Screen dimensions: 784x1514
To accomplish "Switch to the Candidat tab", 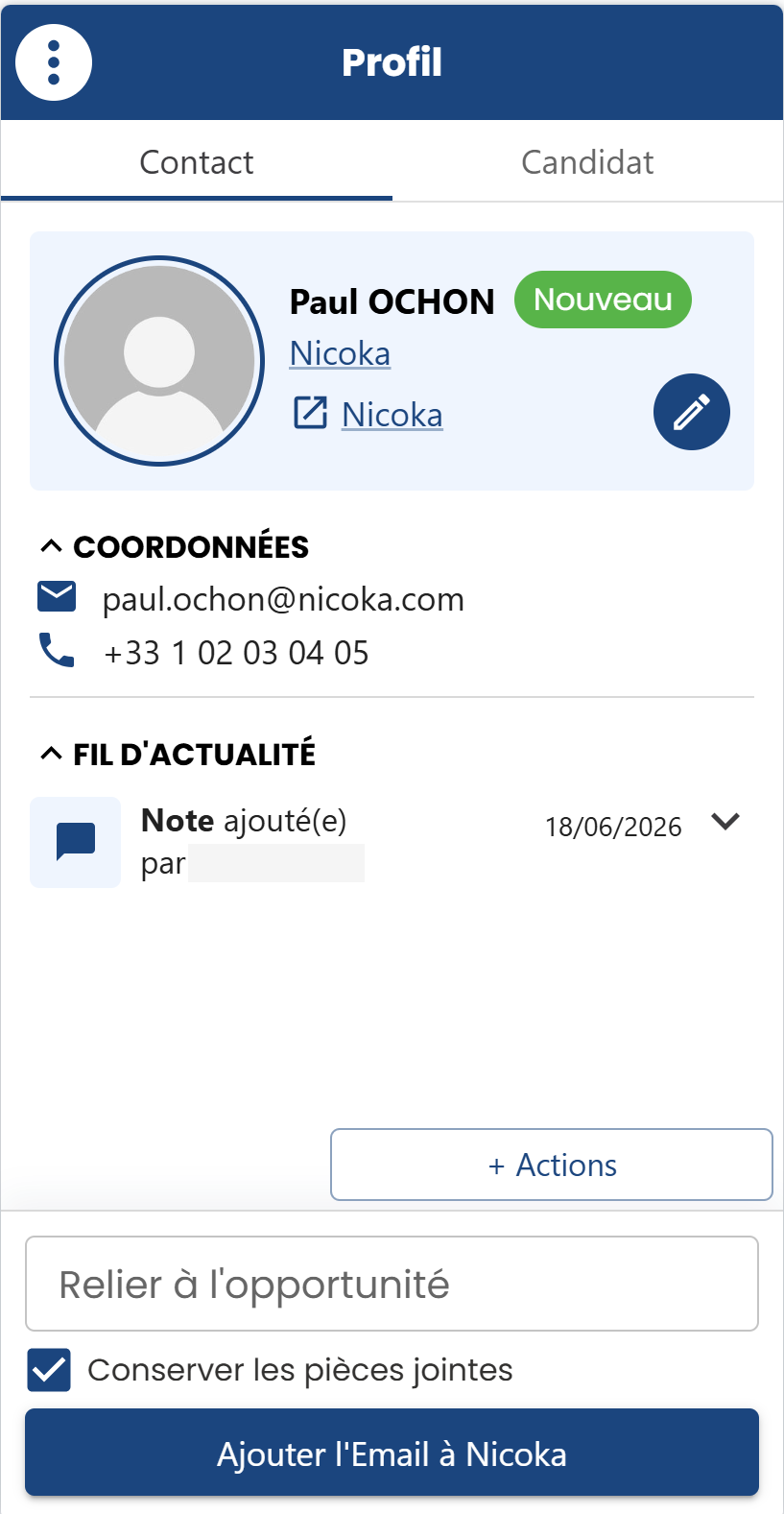I will (587, 162).
